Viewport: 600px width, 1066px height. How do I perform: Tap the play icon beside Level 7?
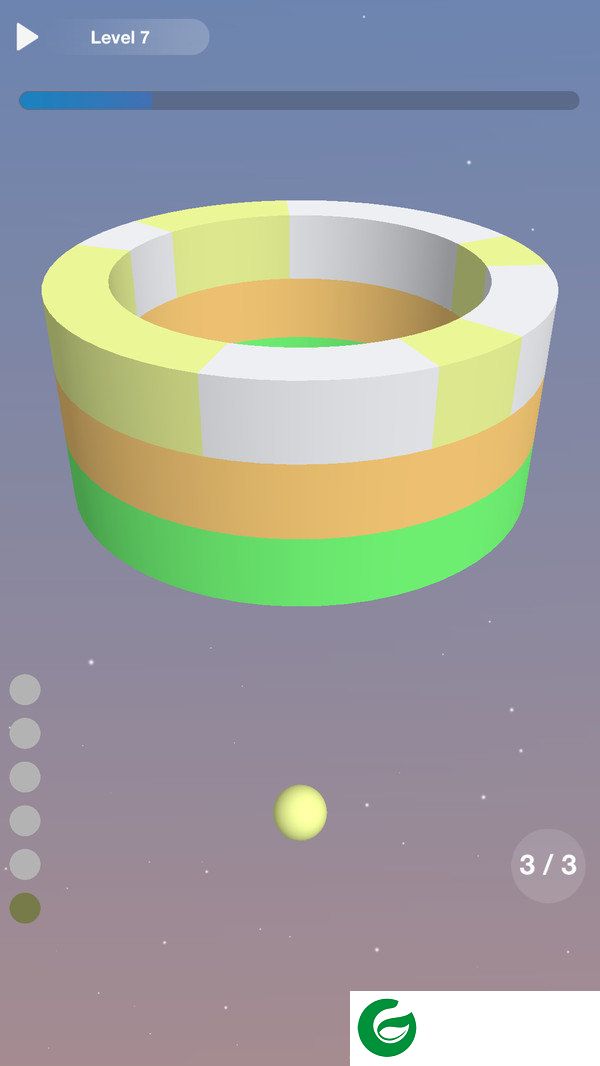(27, 37)
